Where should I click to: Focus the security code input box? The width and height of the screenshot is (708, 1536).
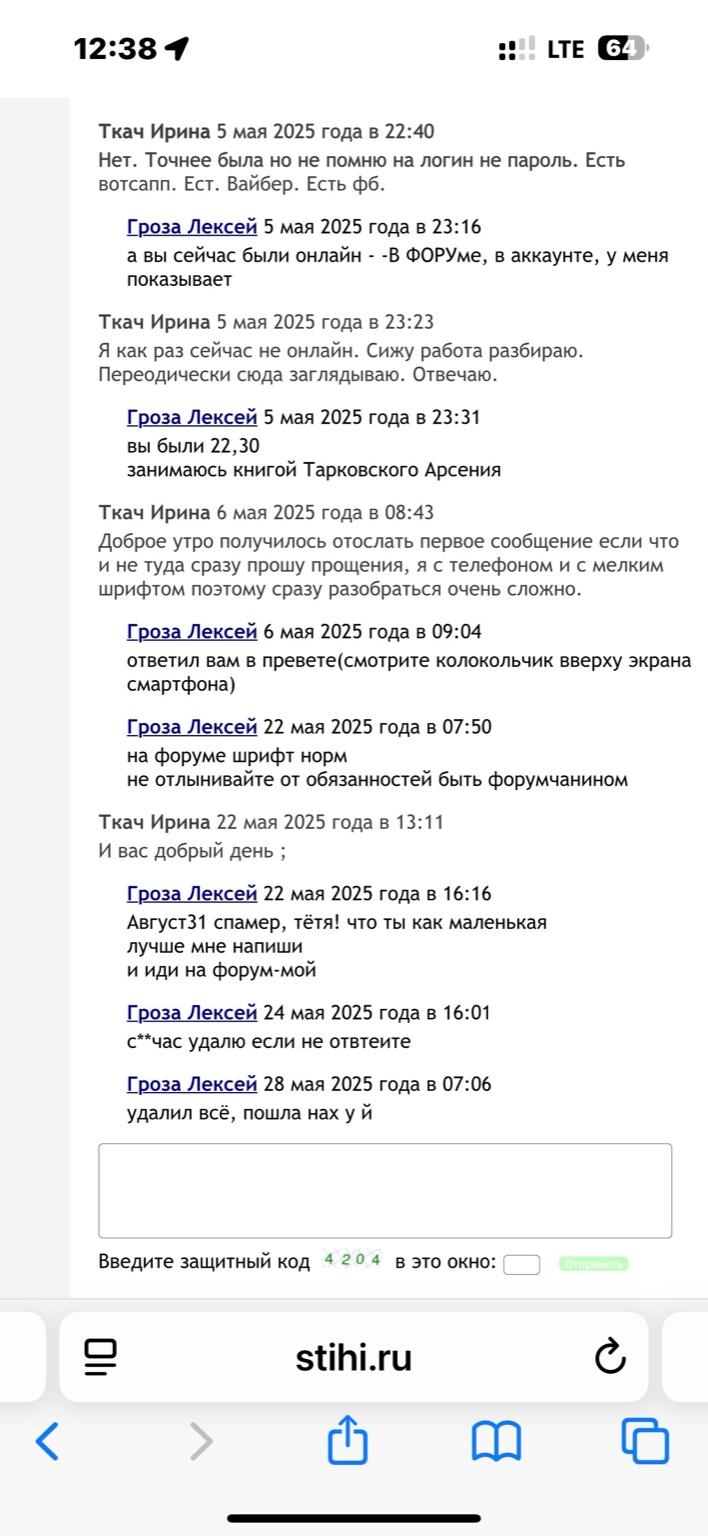click(x=521, y=1264)
